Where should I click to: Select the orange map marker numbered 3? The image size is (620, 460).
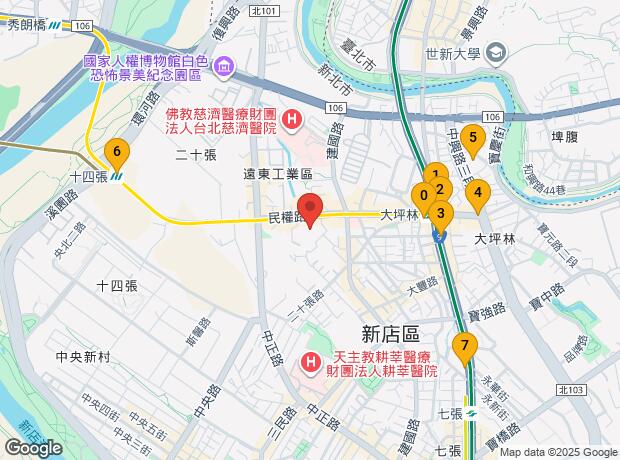coord(440,214)
